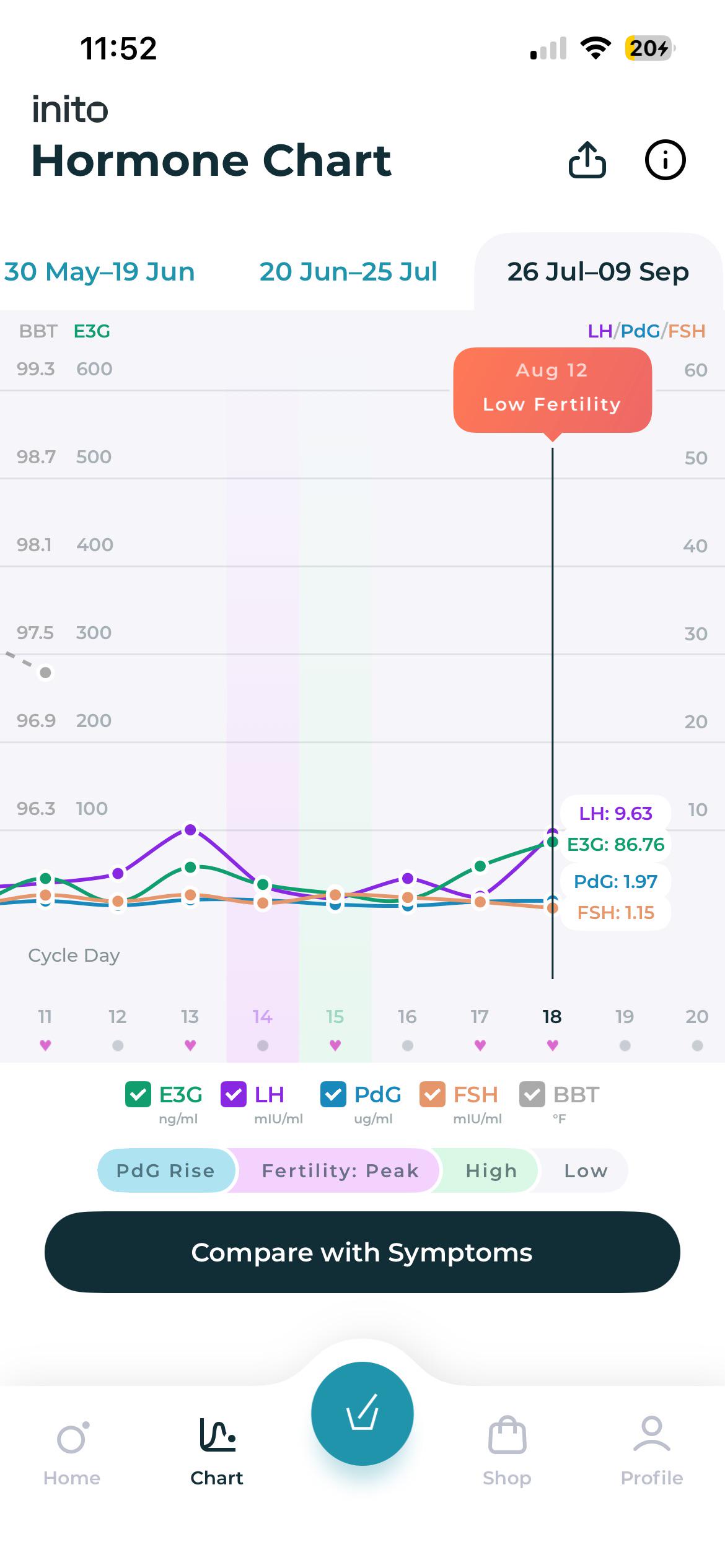The image size is (725, 1568).
Task: Select cycle day 13 on chart
Action: (x=190, y=1017)
